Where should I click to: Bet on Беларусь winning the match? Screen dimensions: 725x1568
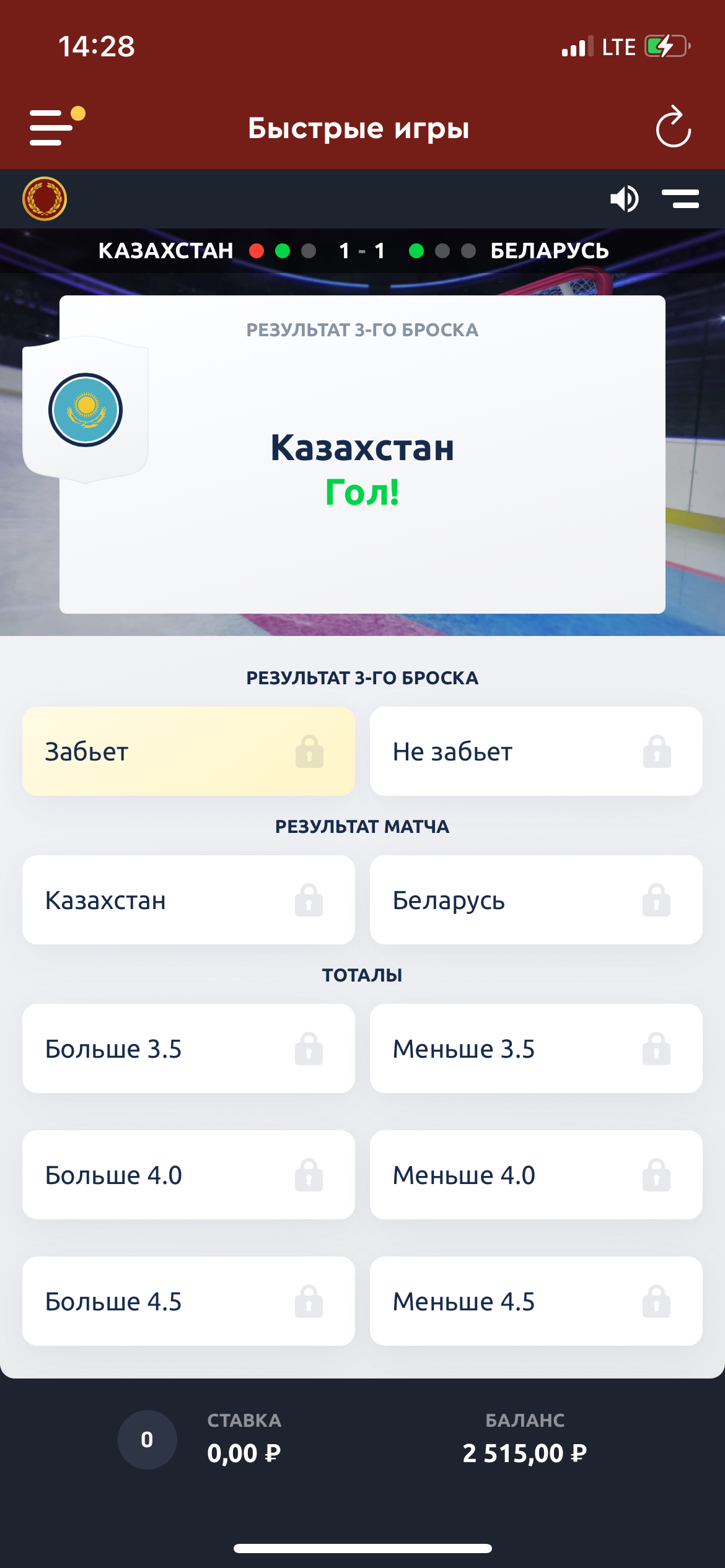click(x=536, y=900)
